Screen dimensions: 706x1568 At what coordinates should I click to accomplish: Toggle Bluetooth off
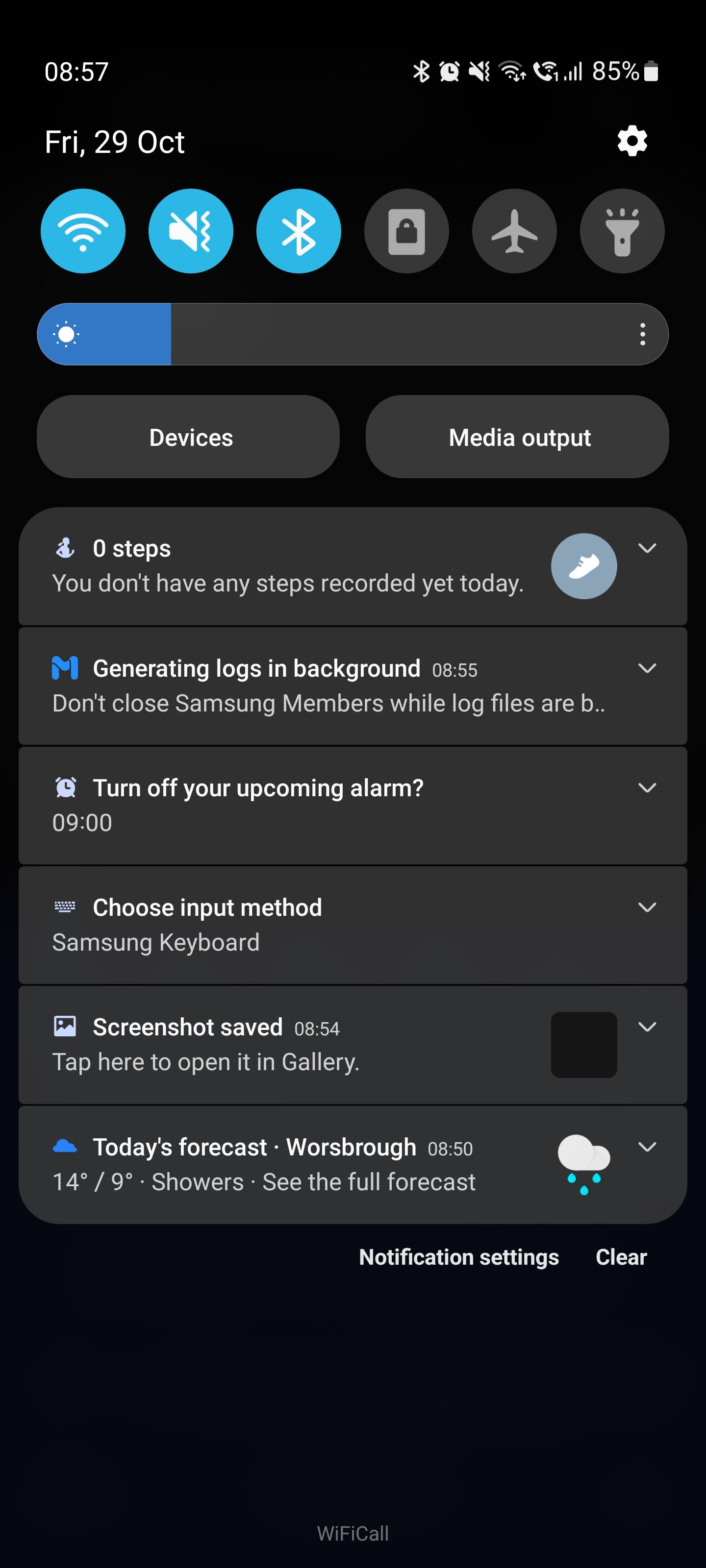298,231
